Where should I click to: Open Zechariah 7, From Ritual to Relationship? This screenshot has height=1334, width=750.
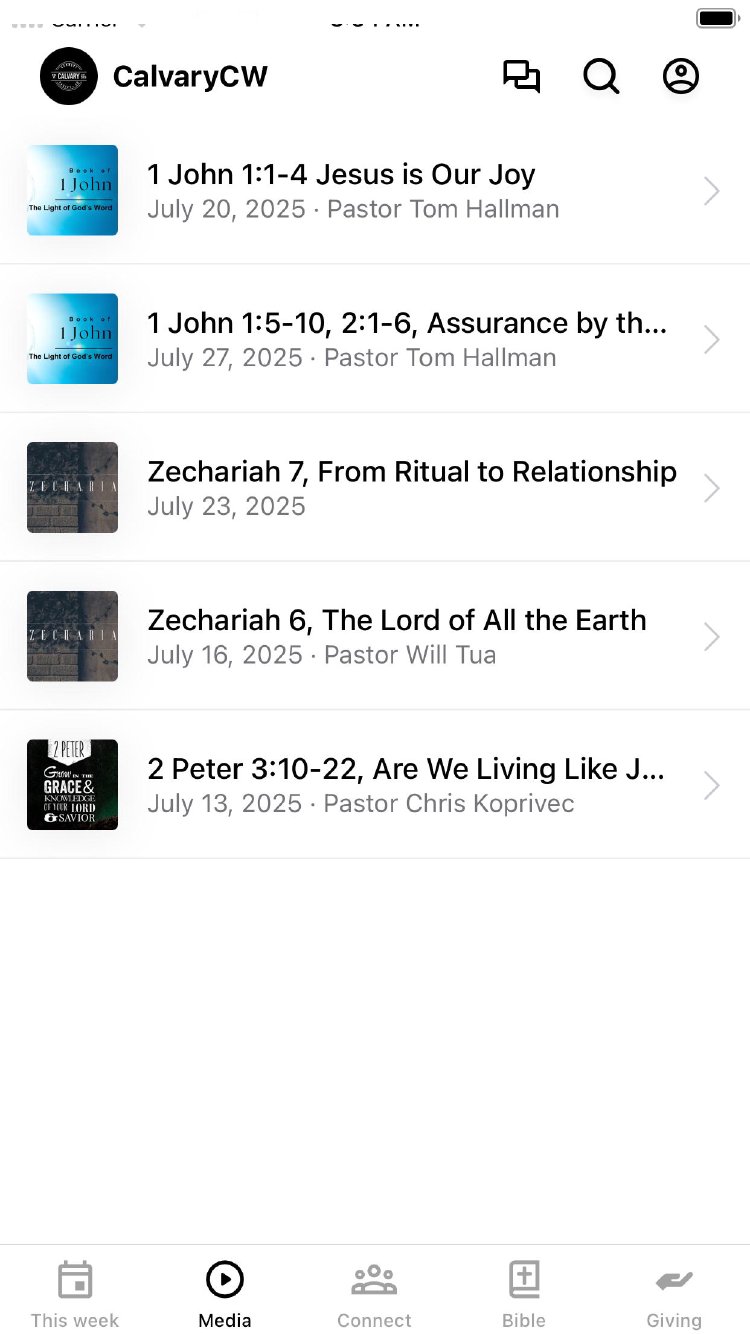tap(375, 488)
